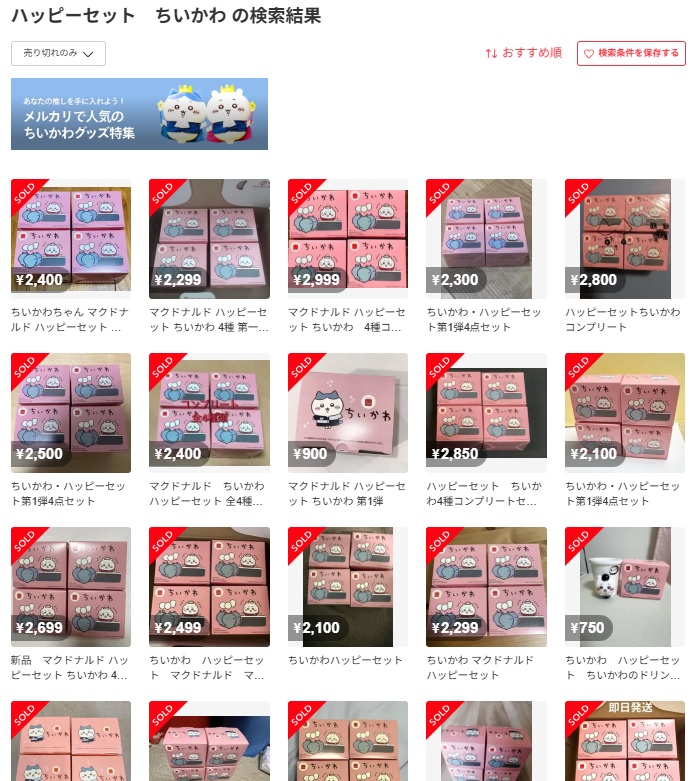Open the ¥2,850 4種コンプリート listing
Image resolution: width=693 pixels, height=781 pixels.
coord(486,413)
